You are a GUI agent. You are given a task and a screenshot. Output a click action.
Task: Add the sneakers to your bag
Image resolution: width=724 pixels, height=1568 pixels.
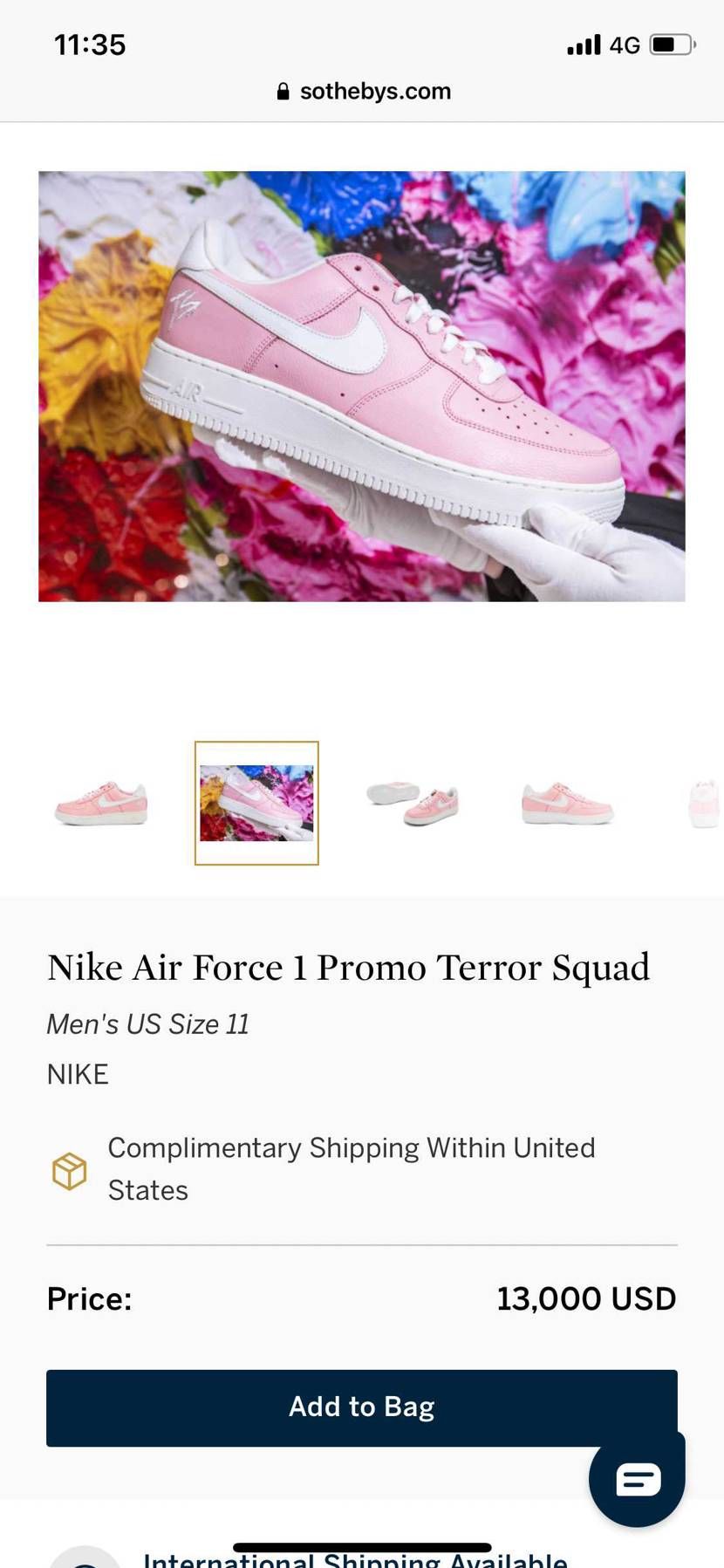(x=361, y=1407)
